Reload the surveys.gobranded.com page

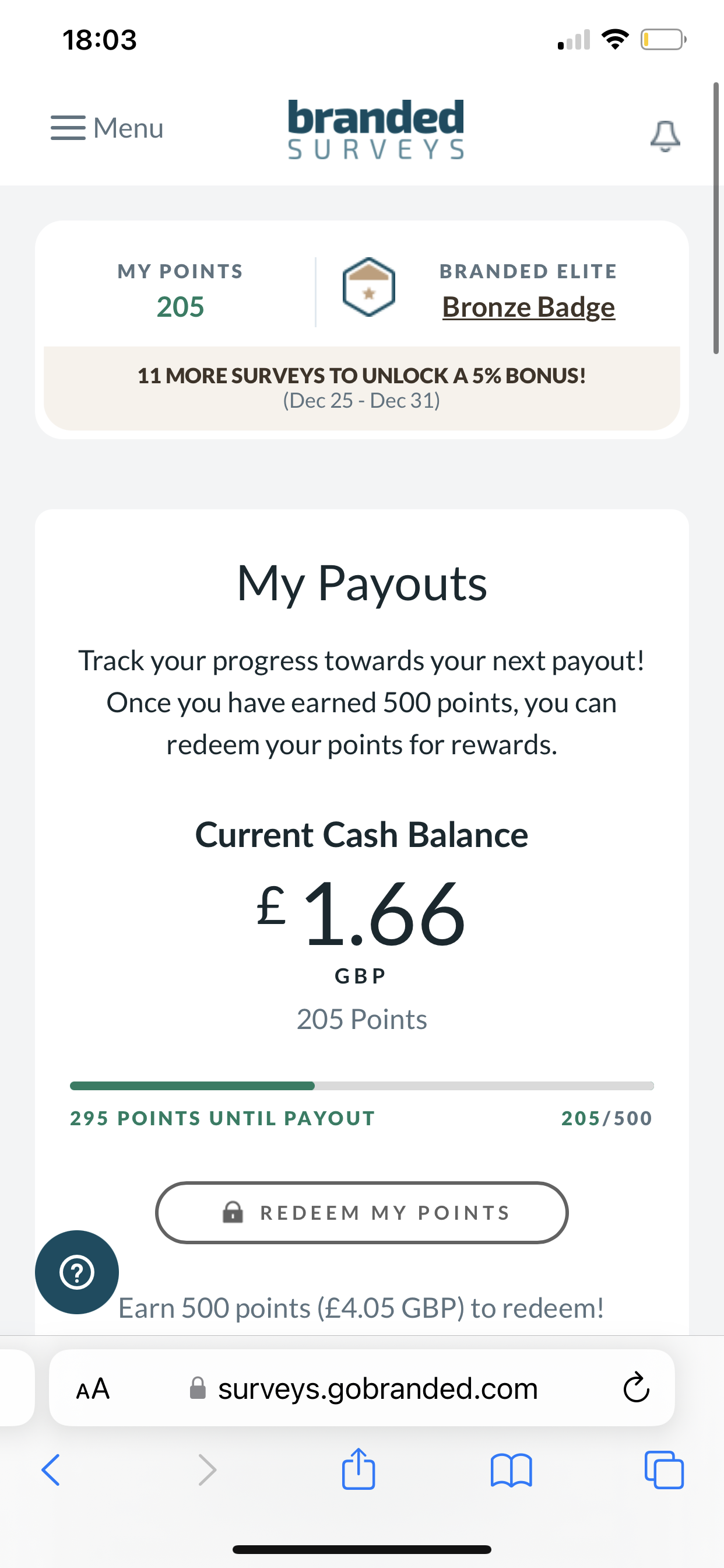(636, 1389)
